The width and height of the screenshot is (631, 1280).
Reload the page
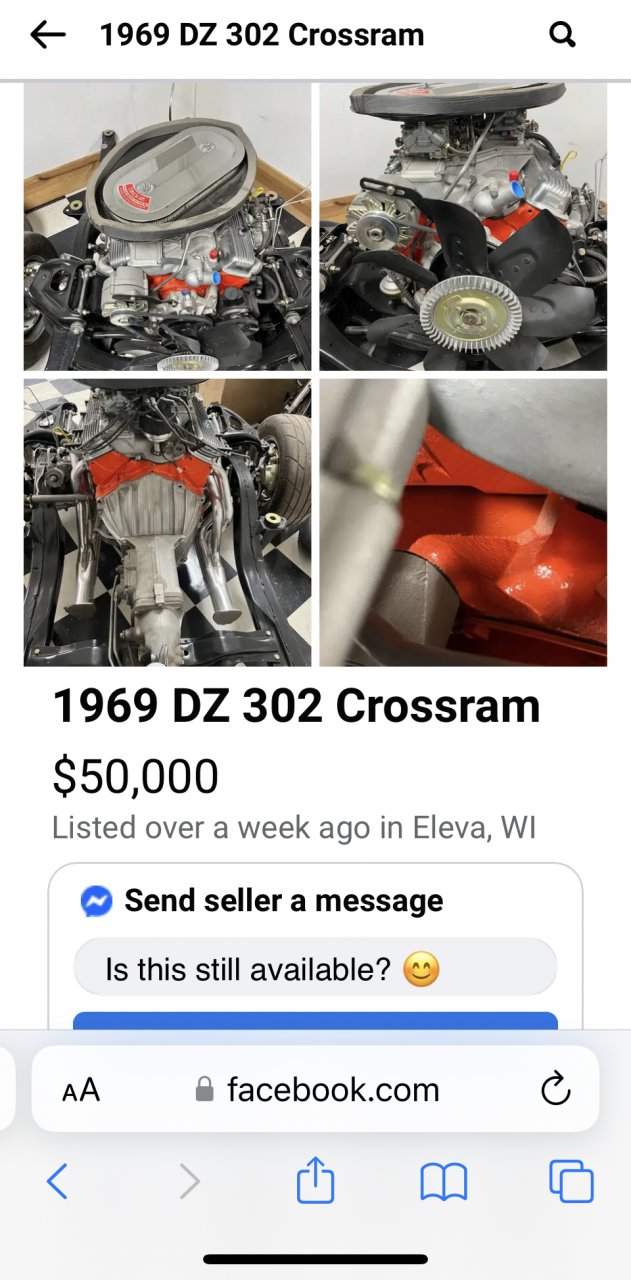pyautogui.click(x=555, y=1089)
